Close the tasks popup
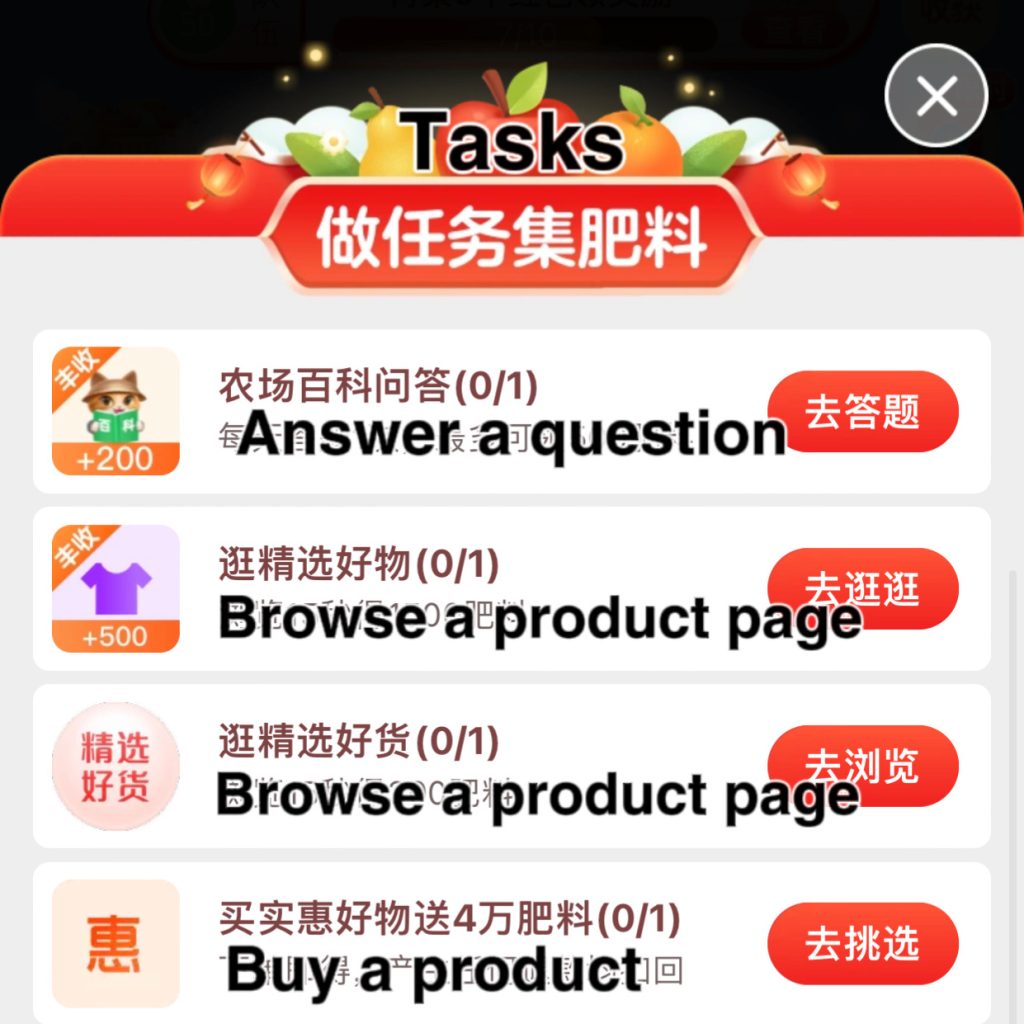Image resolution: width=1024 pixels, height=1024 pixels. click(x=937, y=96)
